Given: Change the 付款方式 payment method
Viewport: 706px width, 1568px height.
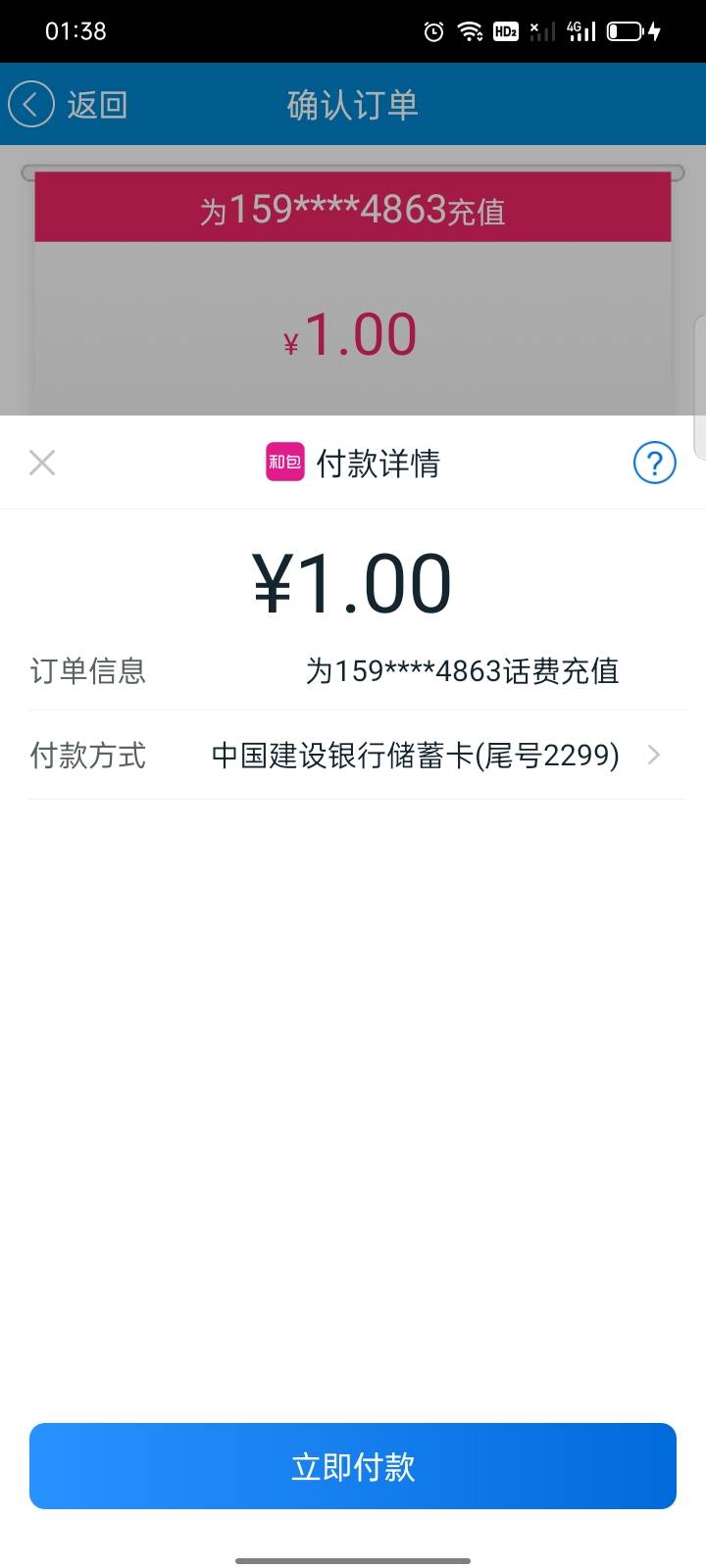Looking at the screenshot, I should pos(431,756).
